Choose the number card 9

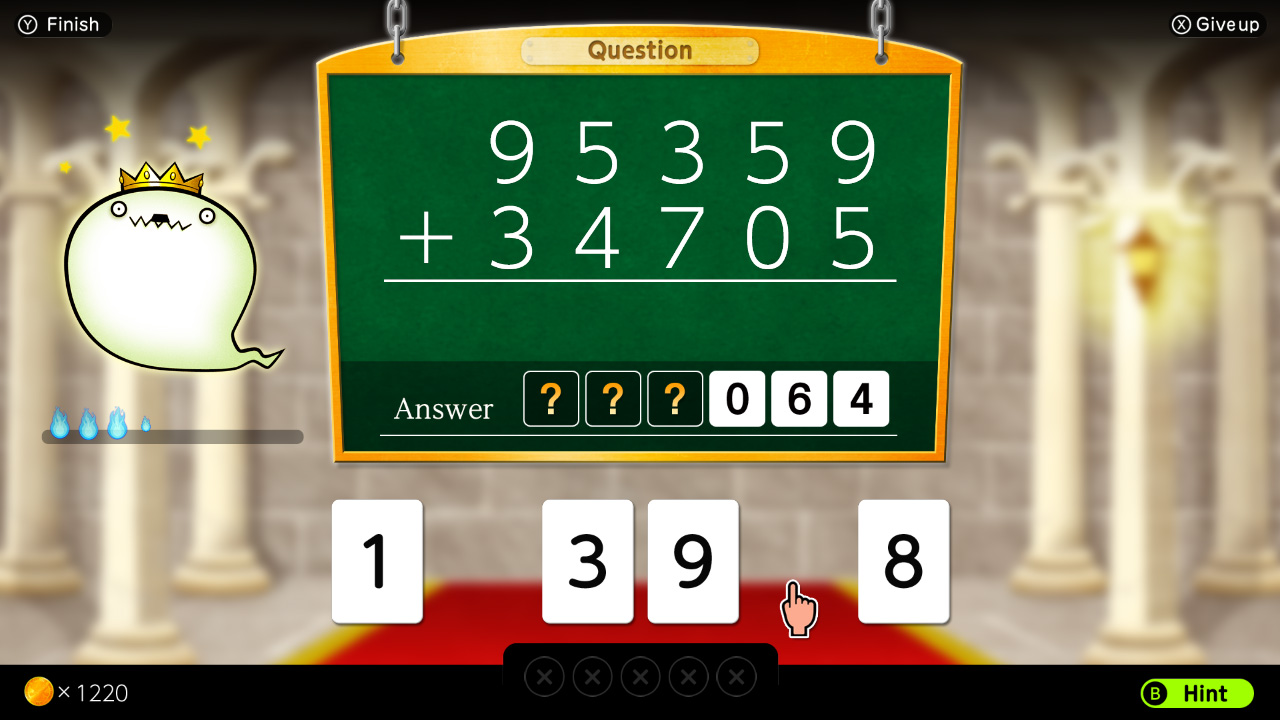(693, 561)
